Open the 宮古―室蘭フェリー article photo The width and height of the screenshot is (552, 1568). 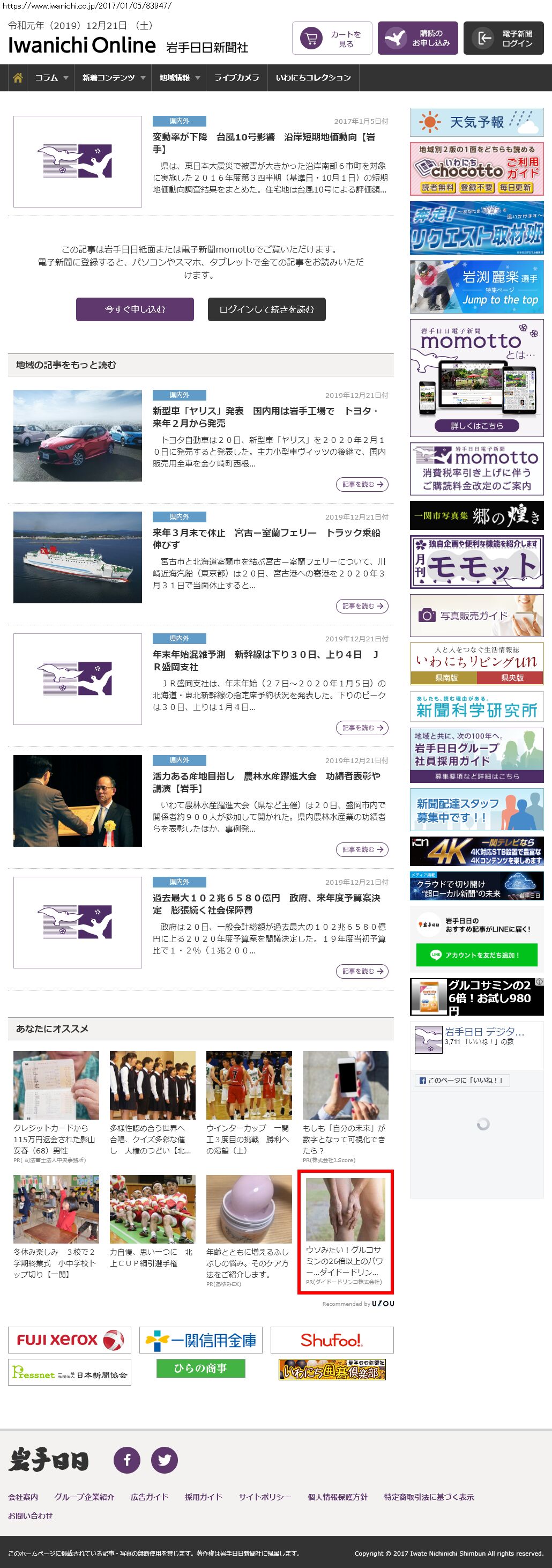tap(77, 557)
